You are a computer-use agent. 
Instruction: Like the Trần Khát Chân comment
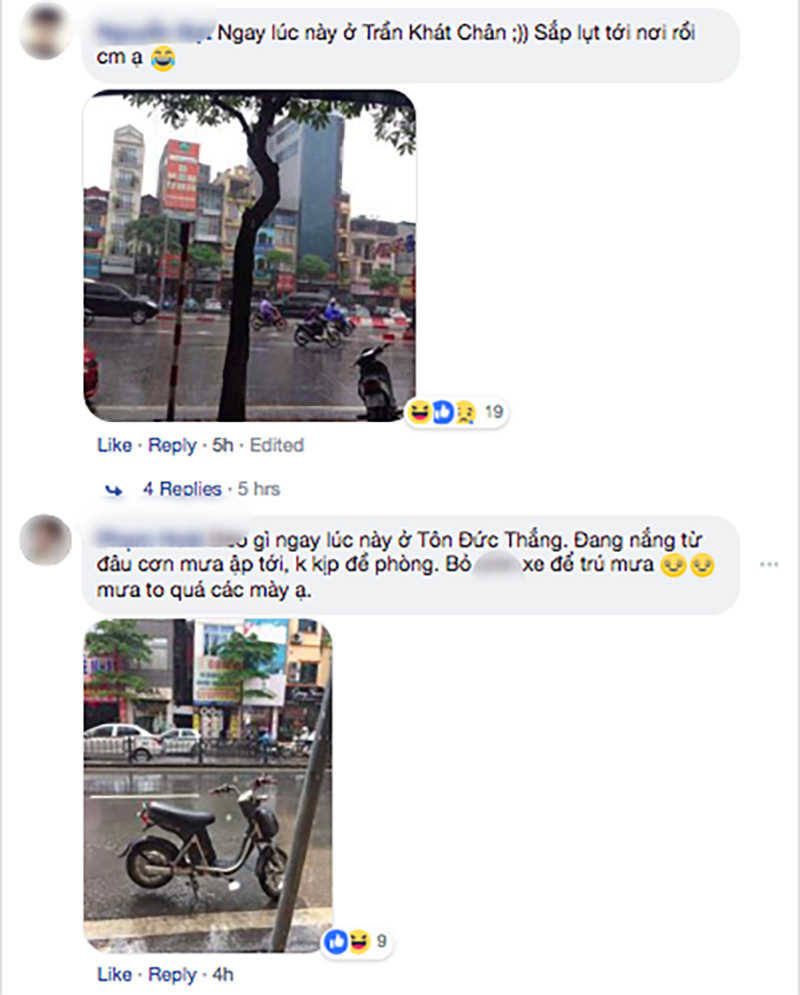[114, 445]
